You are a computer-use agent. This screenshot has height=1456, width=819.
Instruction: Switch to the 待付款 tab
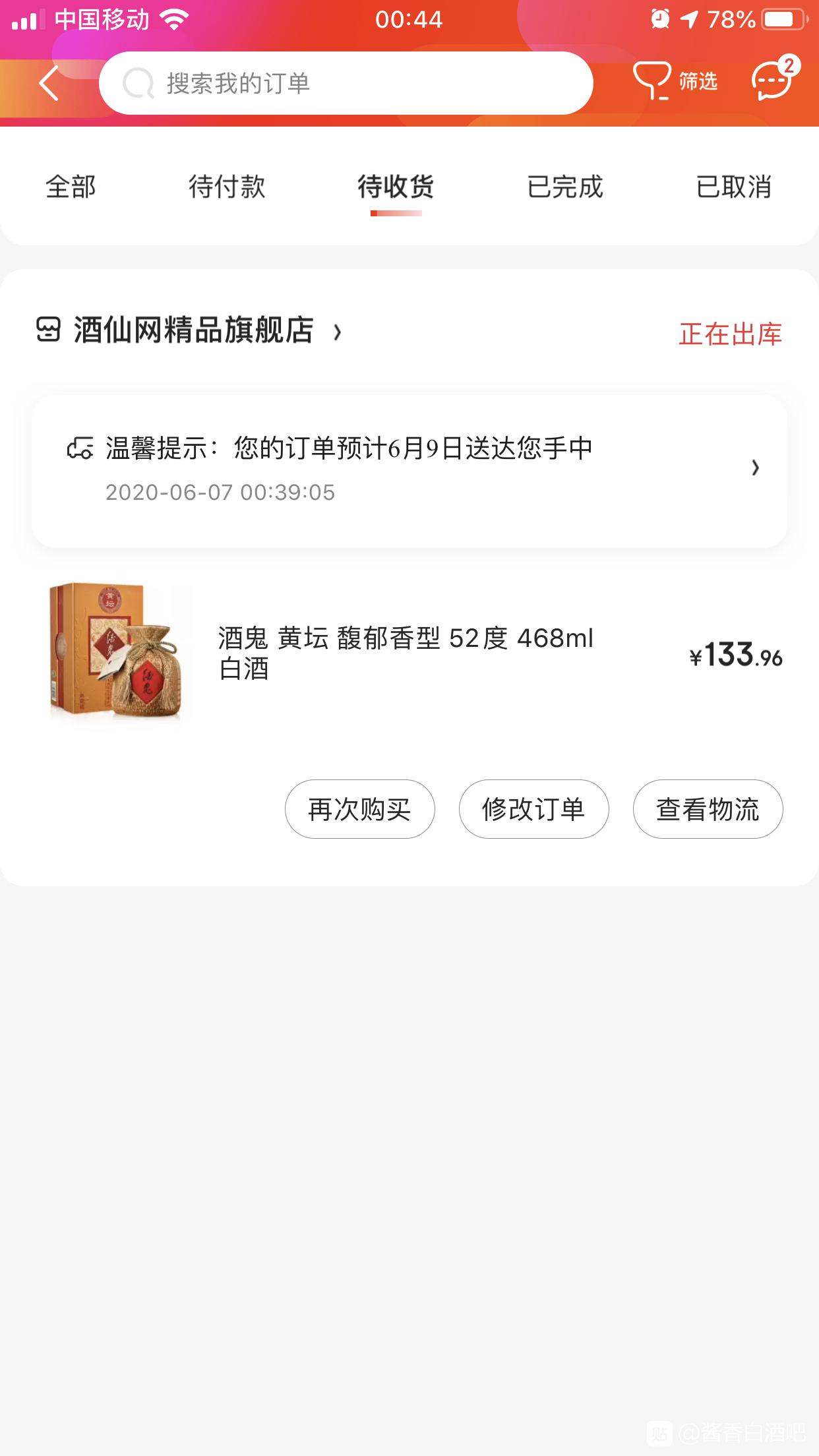pyautogui.click(x=227, y=187)
